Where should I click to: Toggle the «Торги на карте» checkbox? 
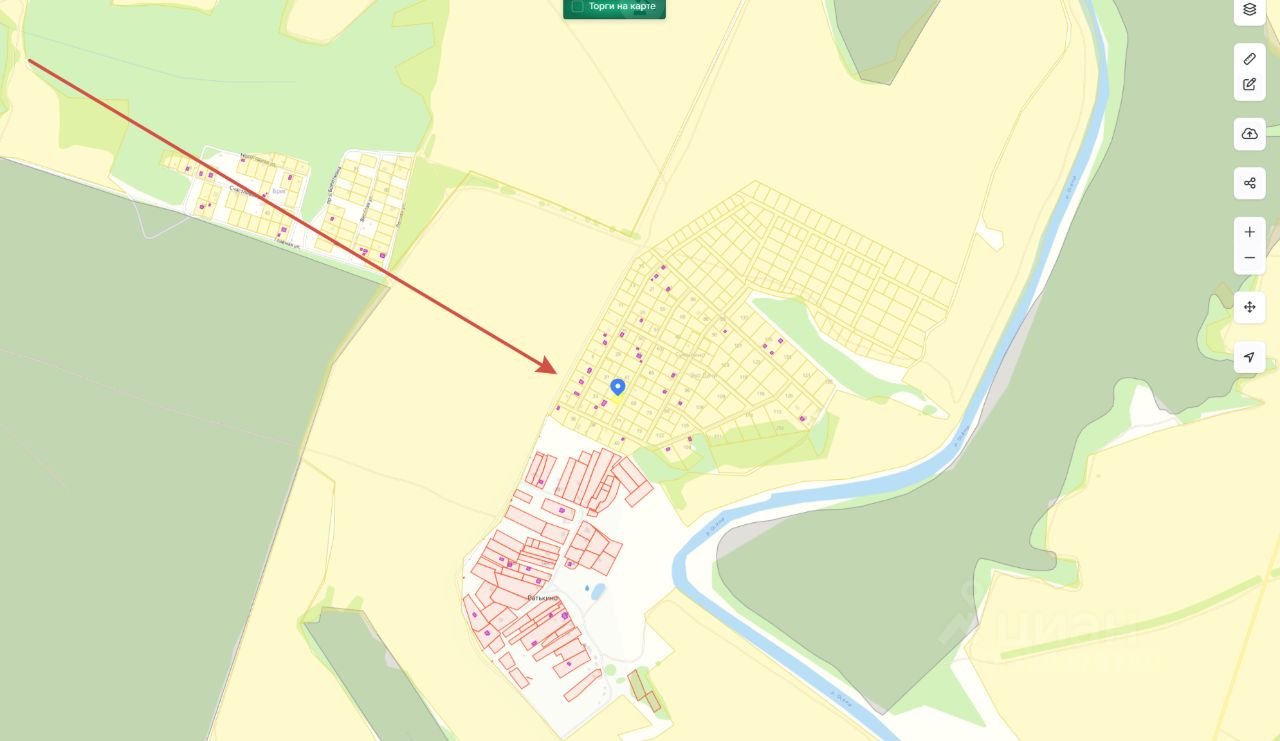[577, 6]
